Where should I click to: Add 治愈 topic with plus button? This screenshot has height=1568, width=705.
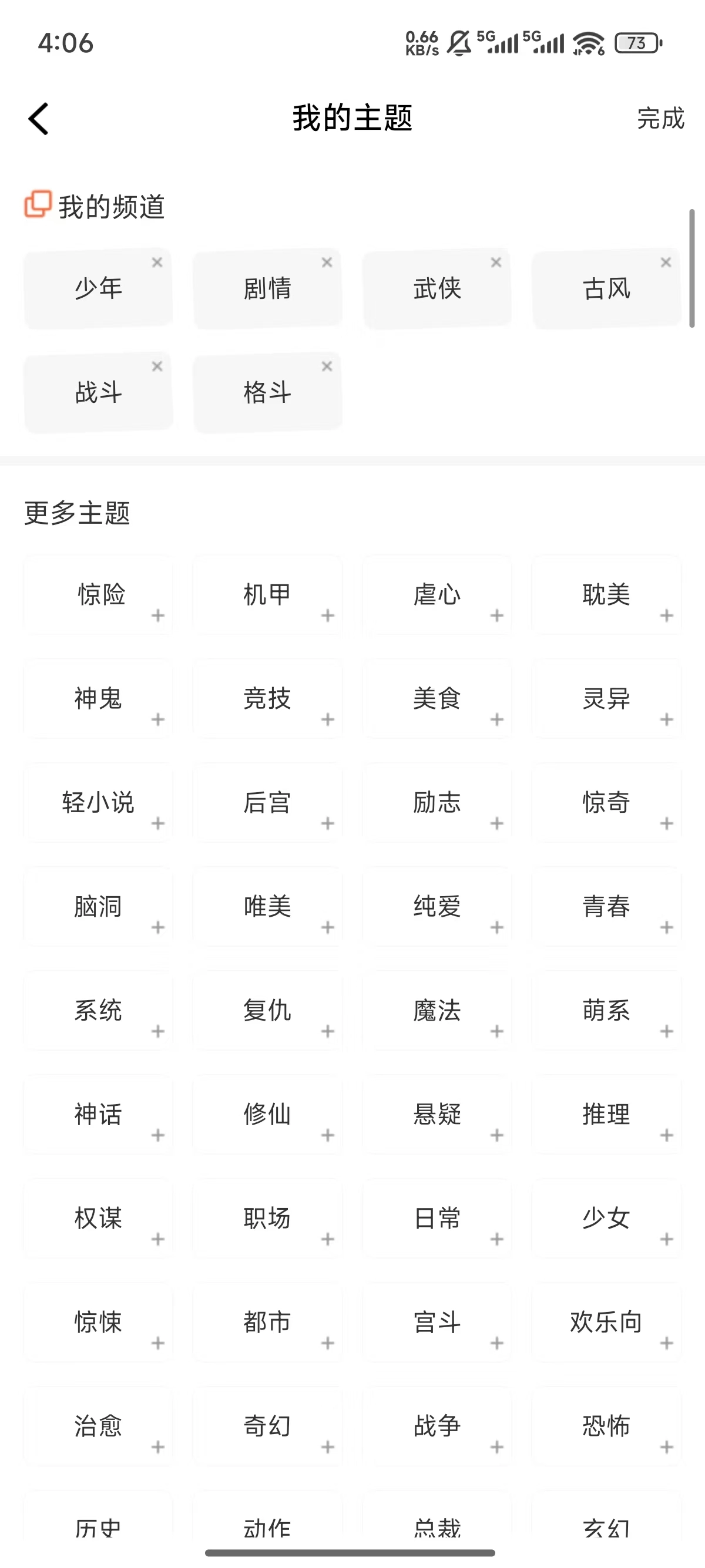point(157,1447)
